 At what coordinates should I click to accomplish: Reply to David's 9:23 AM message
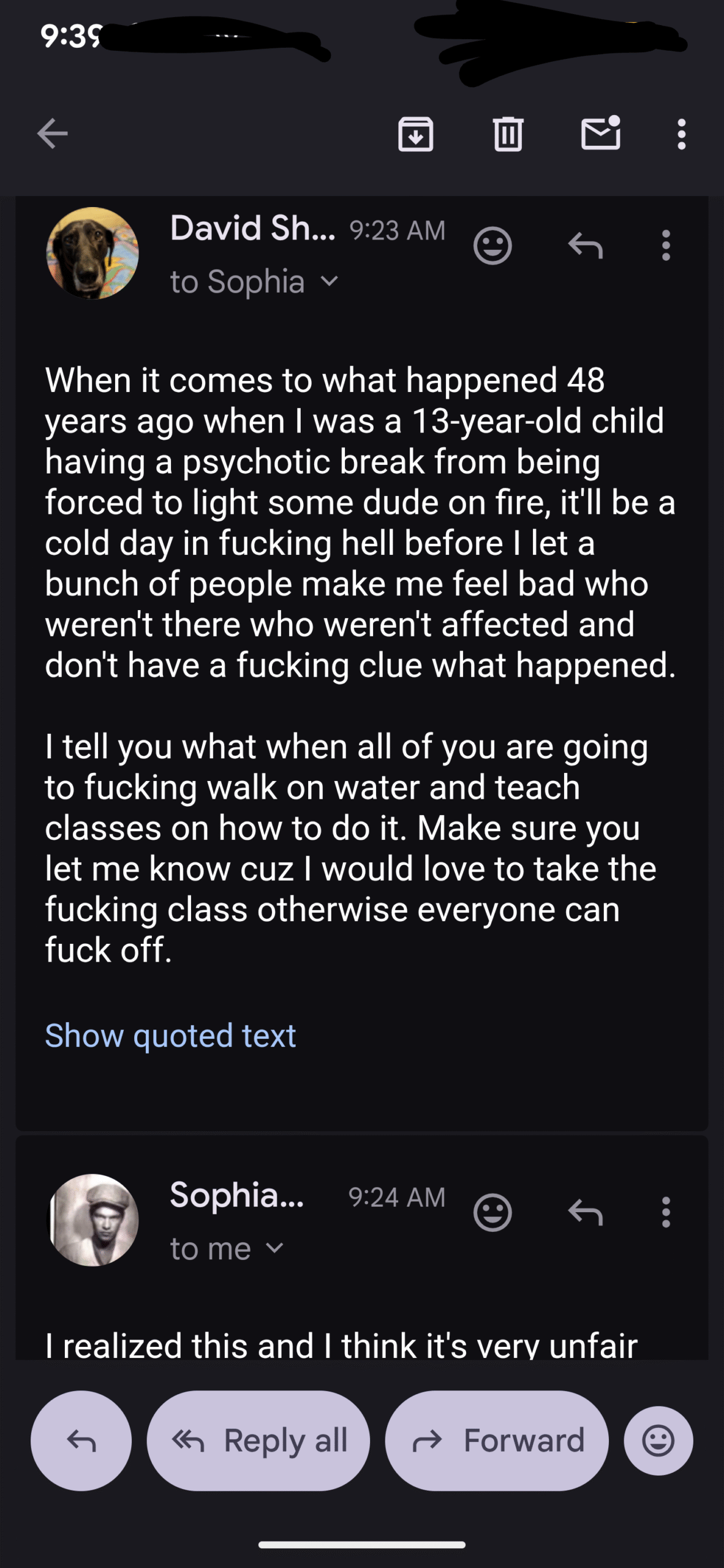[586, 246]
